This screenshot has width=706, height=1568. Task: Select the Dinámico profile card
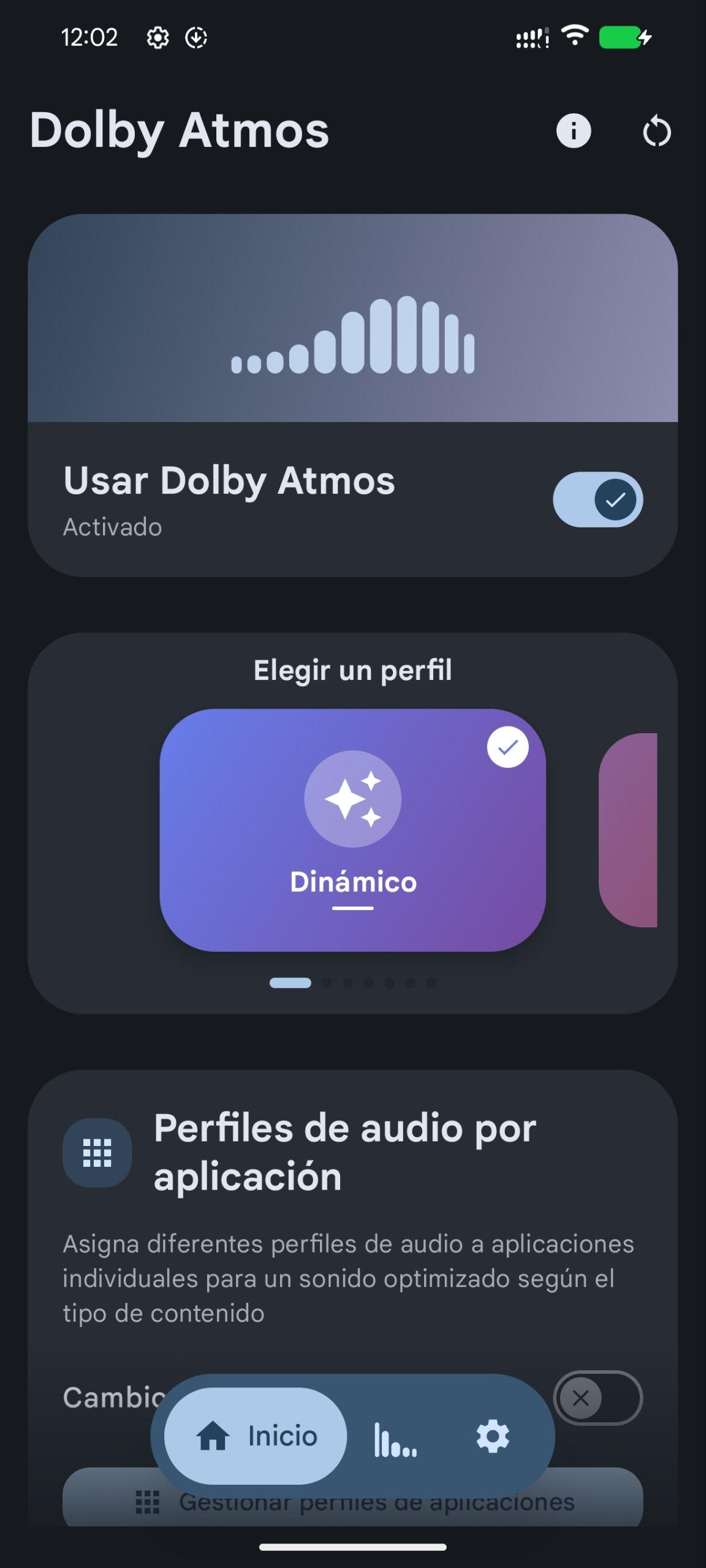click(x=352, y=829)
